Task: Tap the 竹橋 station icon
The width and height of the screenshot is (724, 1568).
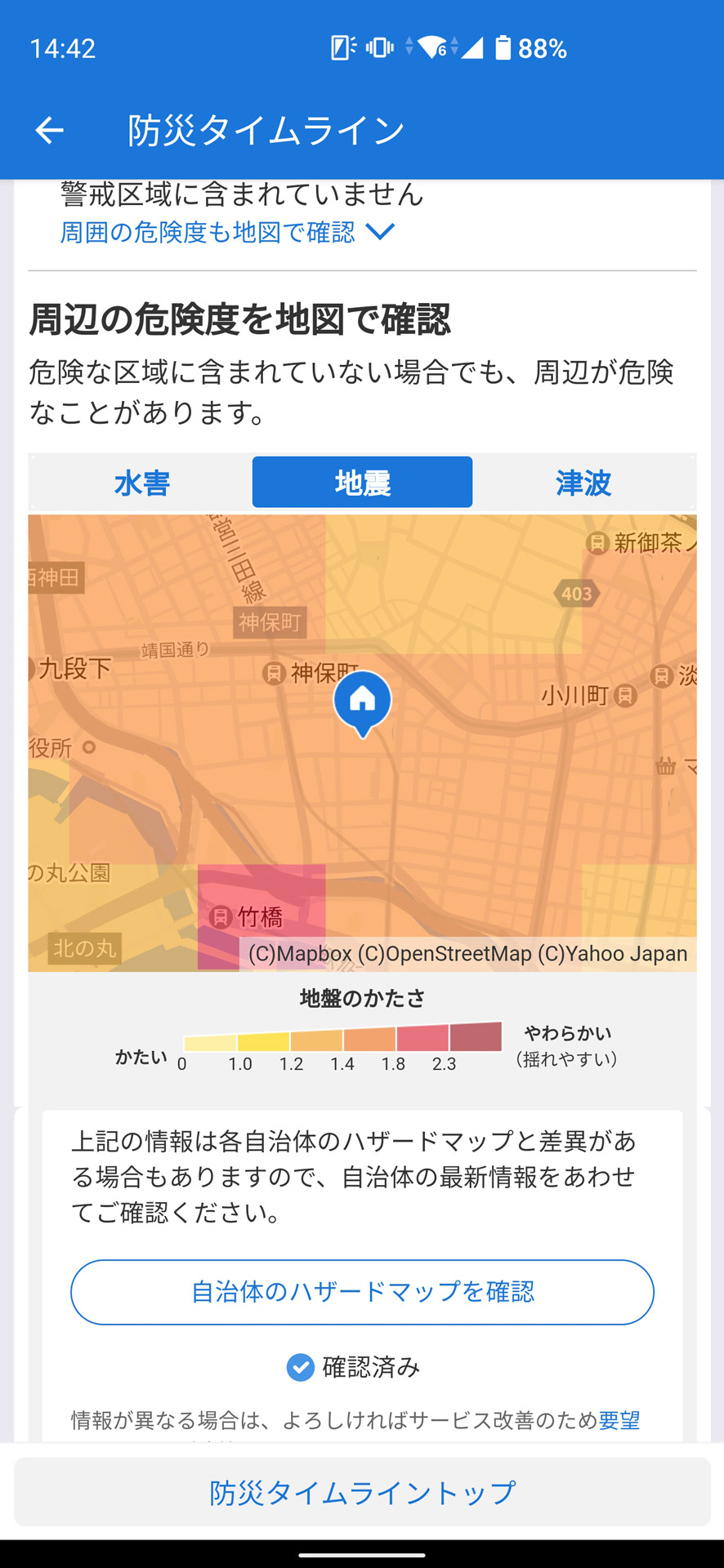Action: point(221,917)
